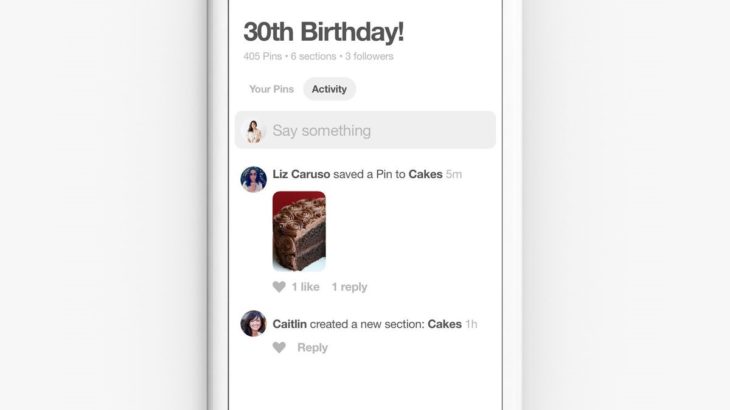The width and height of the screenshot is (730, 410).
Task: Switch to the Your Pins tab
Action: pyautogui.click(x=271, y=89)
